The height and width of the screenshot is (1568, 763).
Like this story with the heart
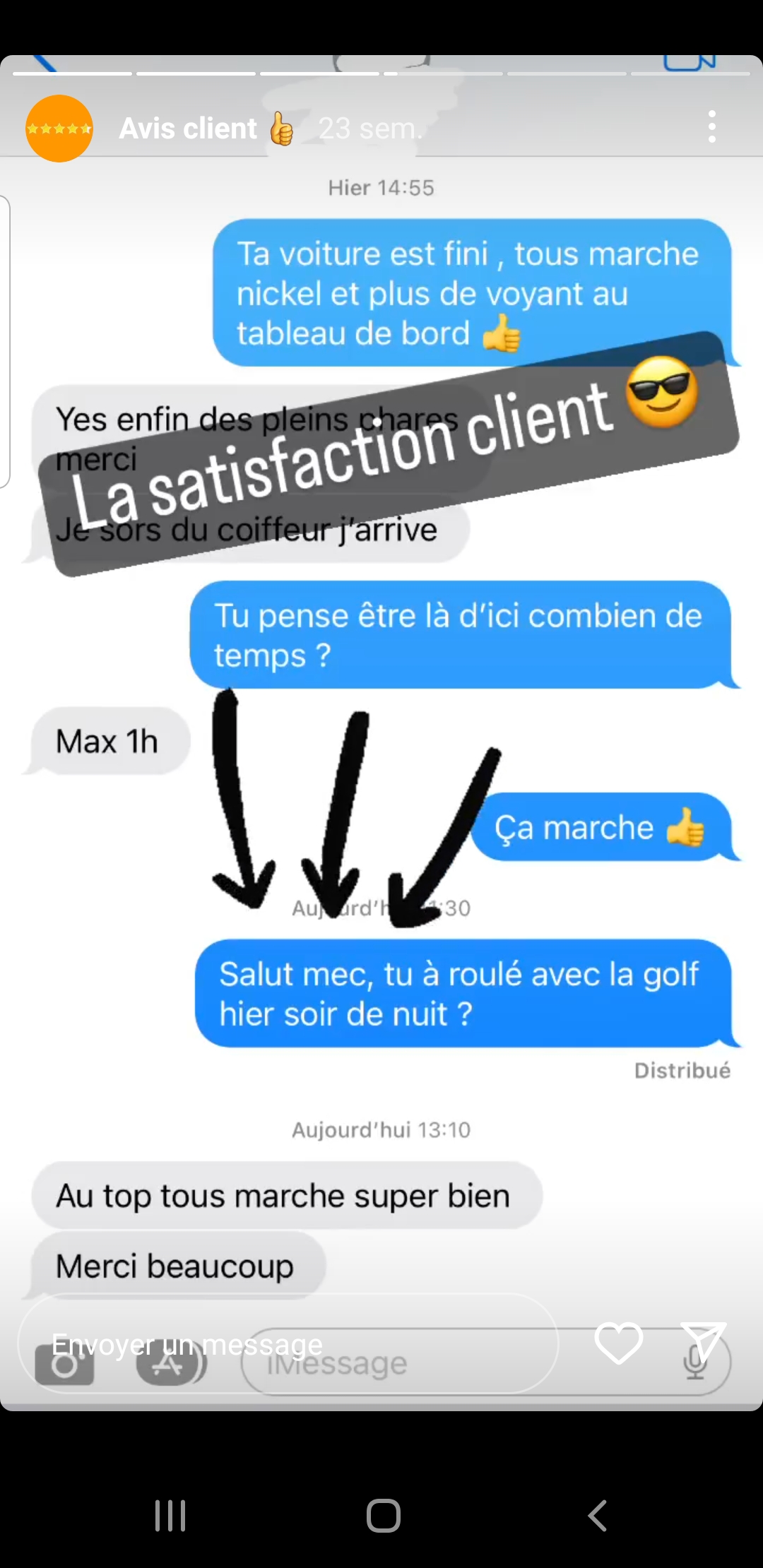(619, 1343)
